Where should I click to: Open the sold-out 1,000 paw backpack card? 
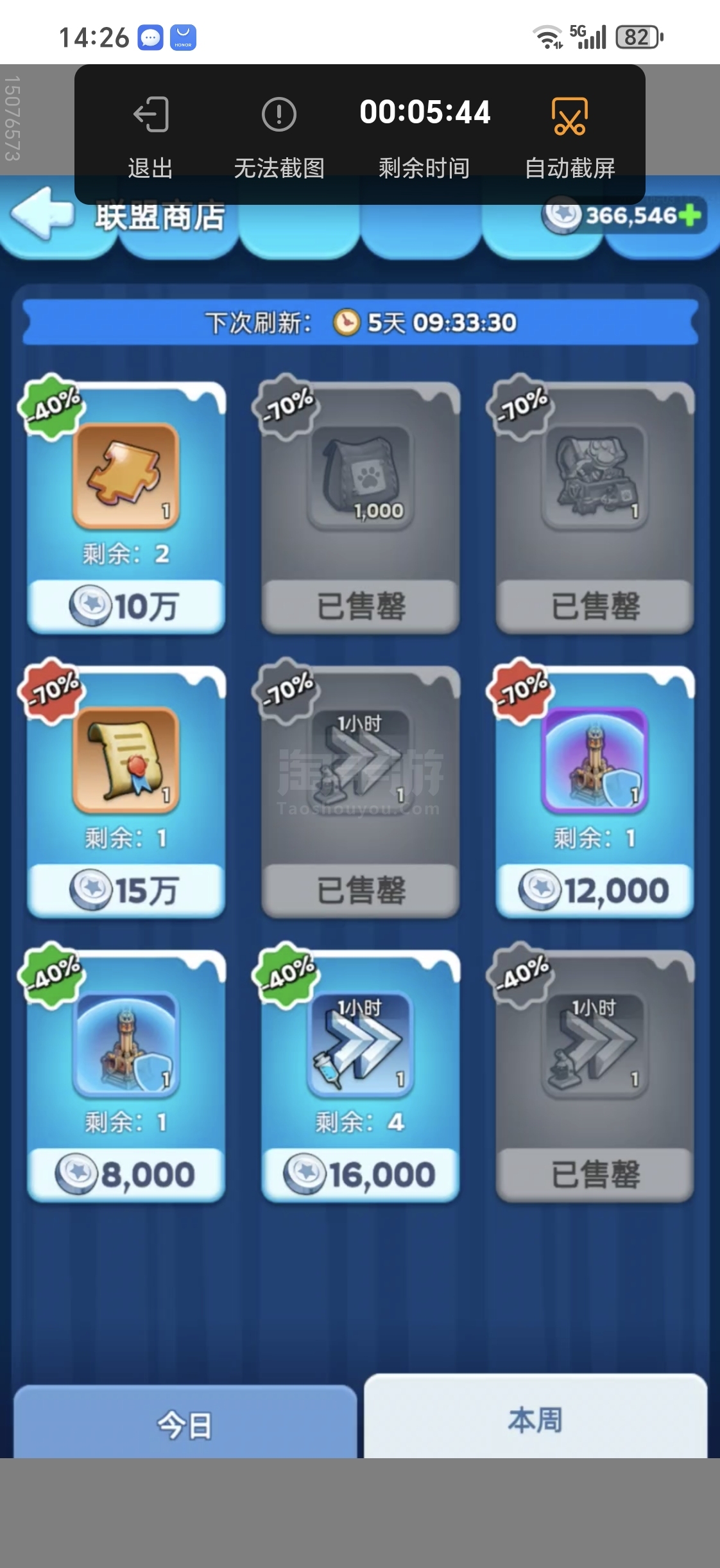(x=360, y=507)
